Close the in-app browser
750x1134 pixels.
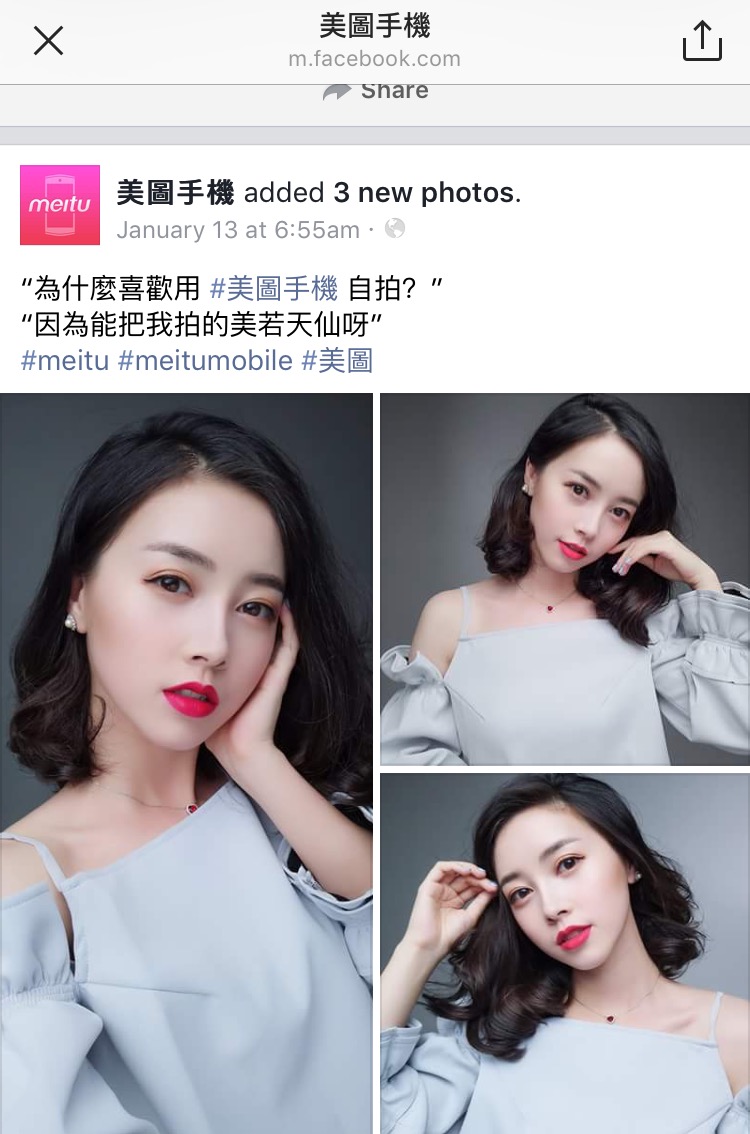(48, 41)
